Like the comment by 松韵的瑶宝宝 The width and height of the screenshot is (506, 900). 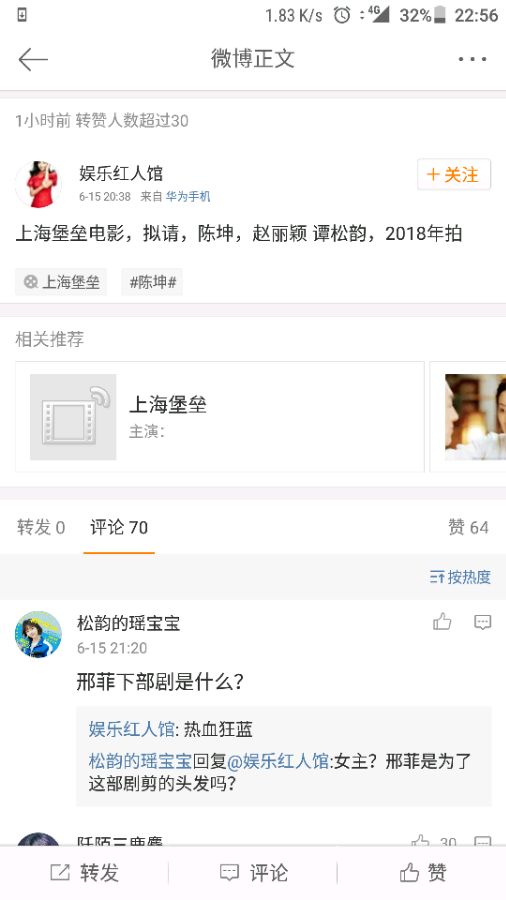[442, 622]
